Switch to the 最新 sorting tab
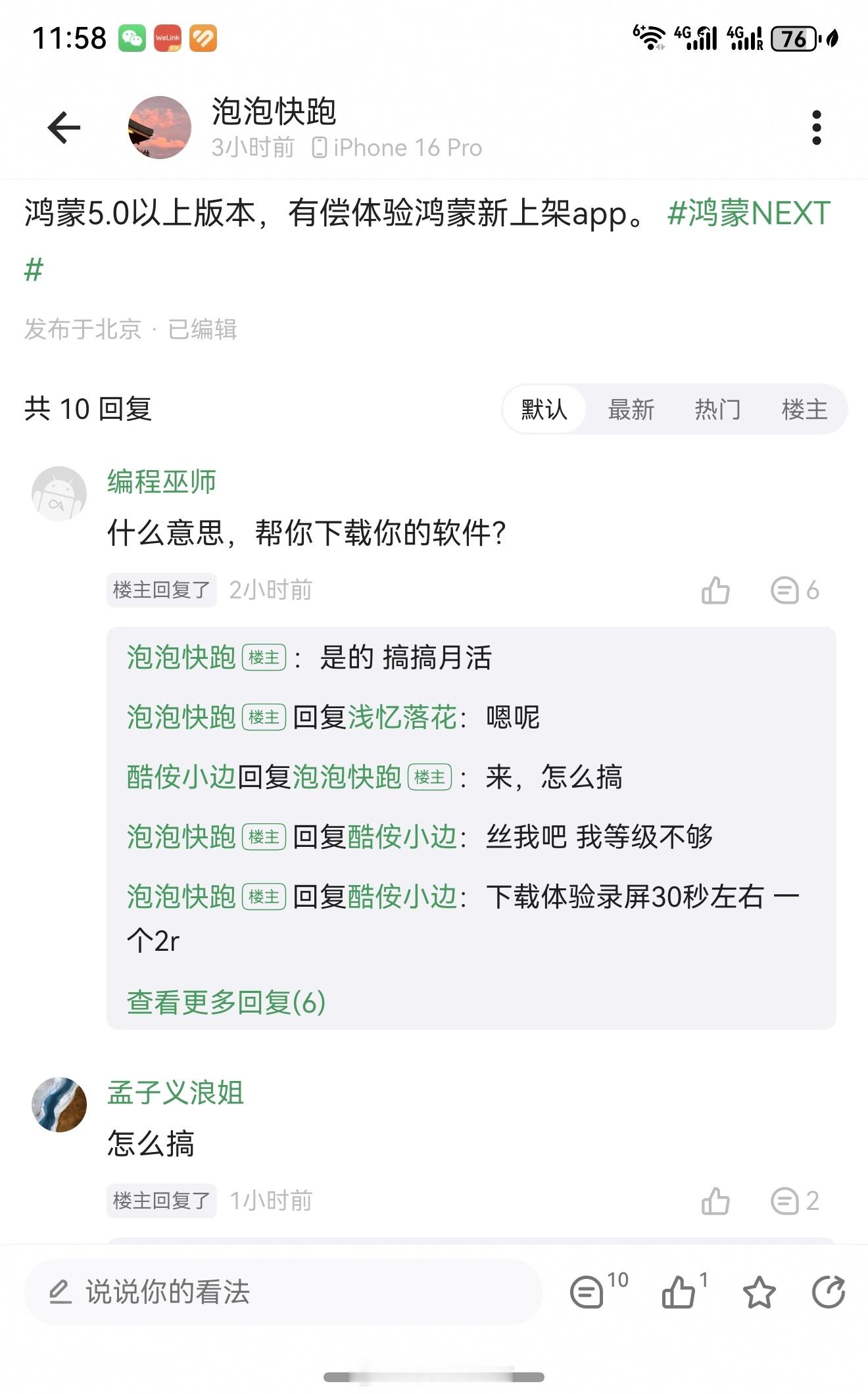 point(631,409)
